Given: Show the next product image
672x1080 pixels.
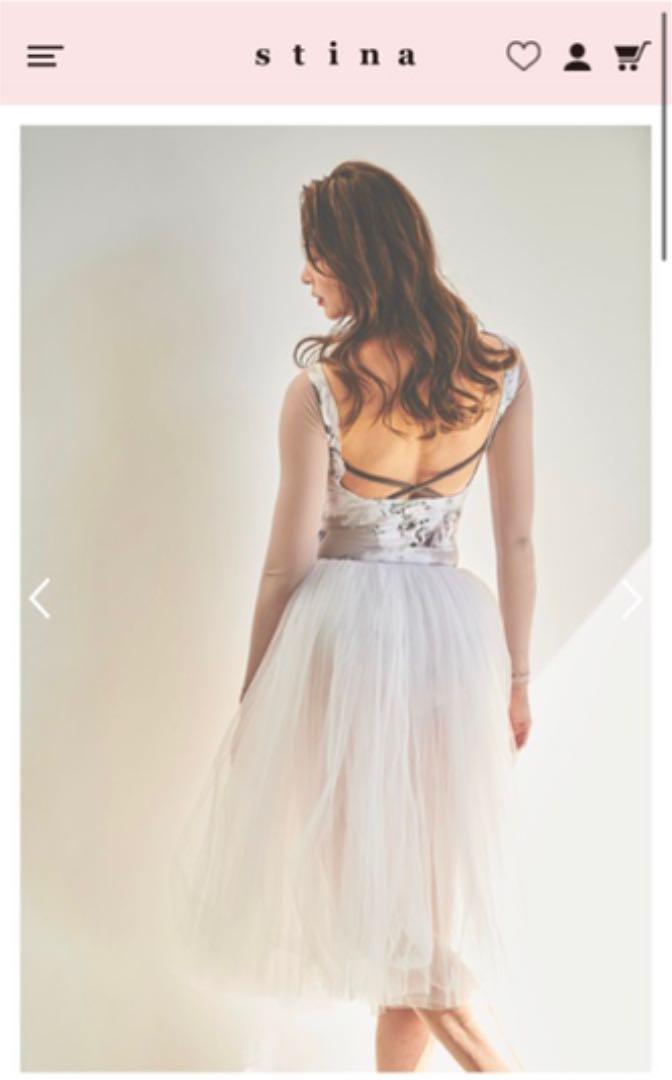Looking at the screenshot, I should point(632,600).
